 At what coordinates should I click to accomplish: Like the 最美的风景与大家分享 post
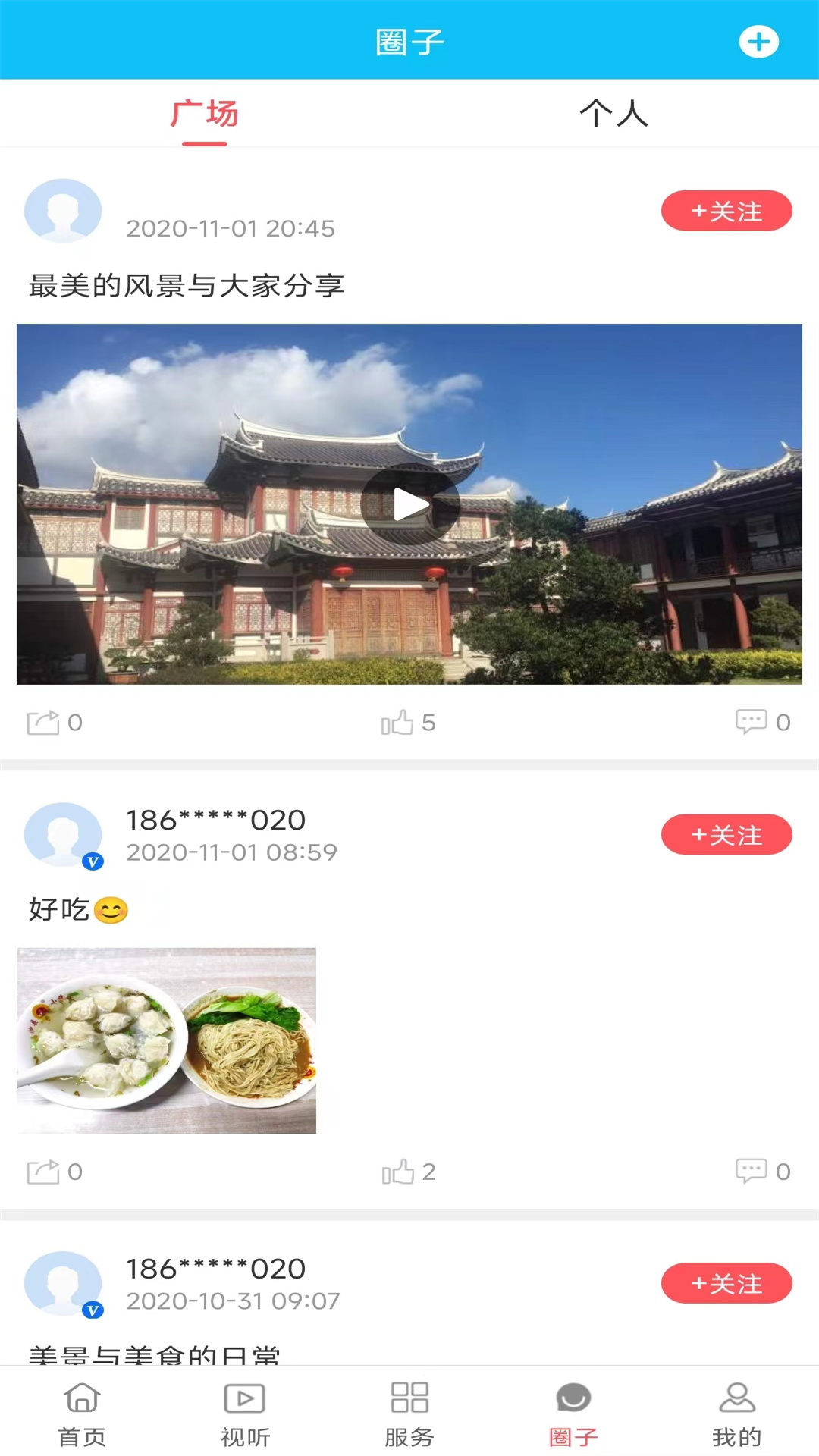pyautogui.click(x=408, y=723)
